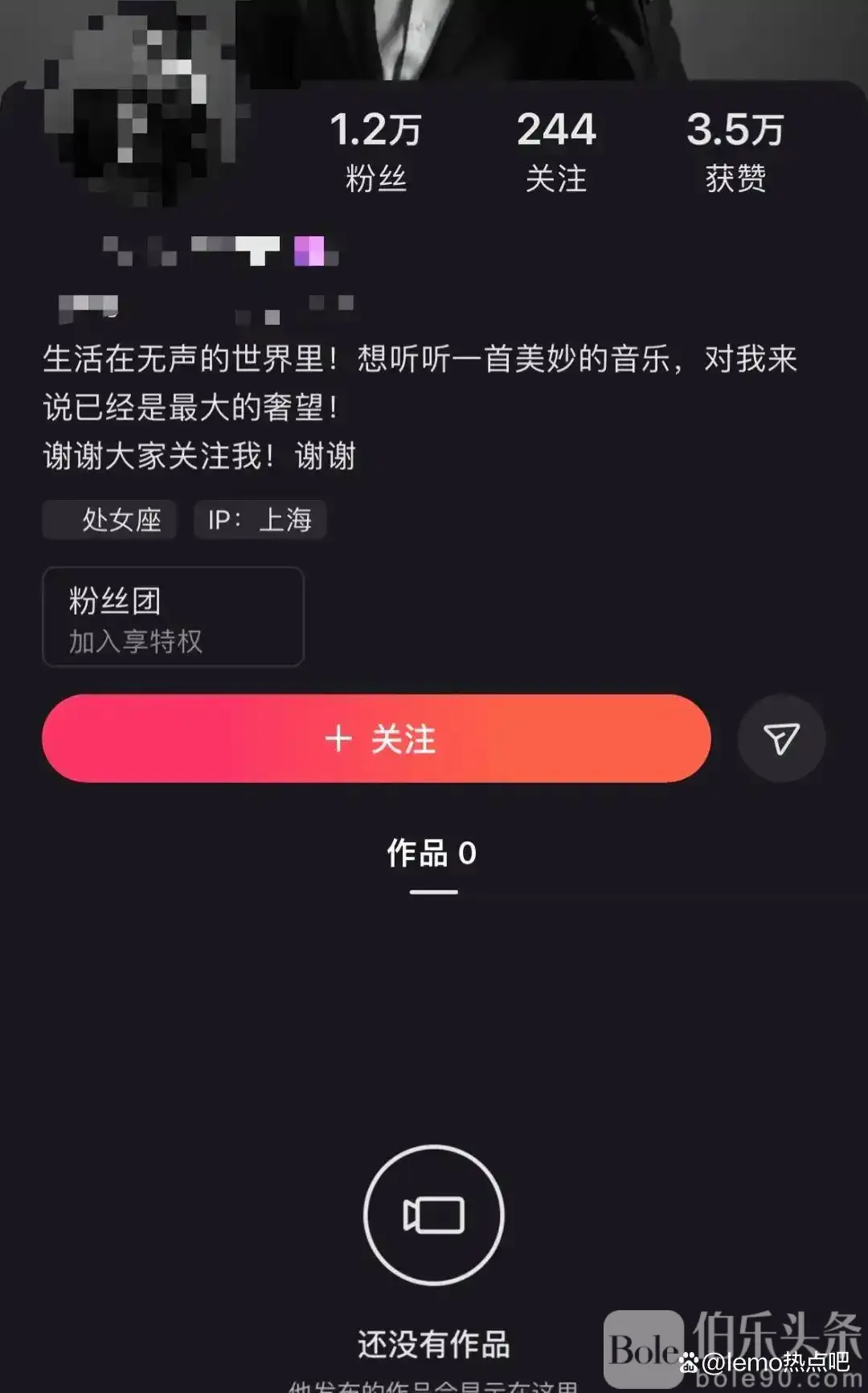View the 1.2万 粉丝 followers list
The width and height of the screenshot is (868, 1393).
click(375, 151)
